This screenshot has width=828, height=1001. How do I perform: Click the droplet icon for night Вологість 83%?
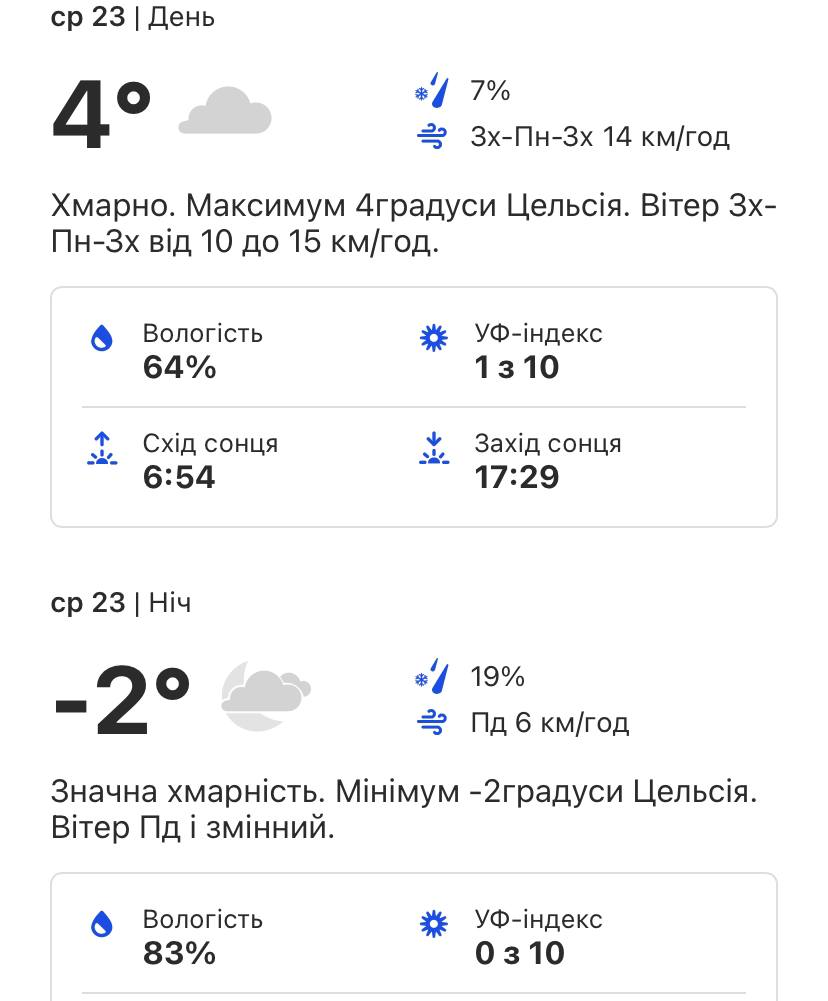(x=101, y=924)
